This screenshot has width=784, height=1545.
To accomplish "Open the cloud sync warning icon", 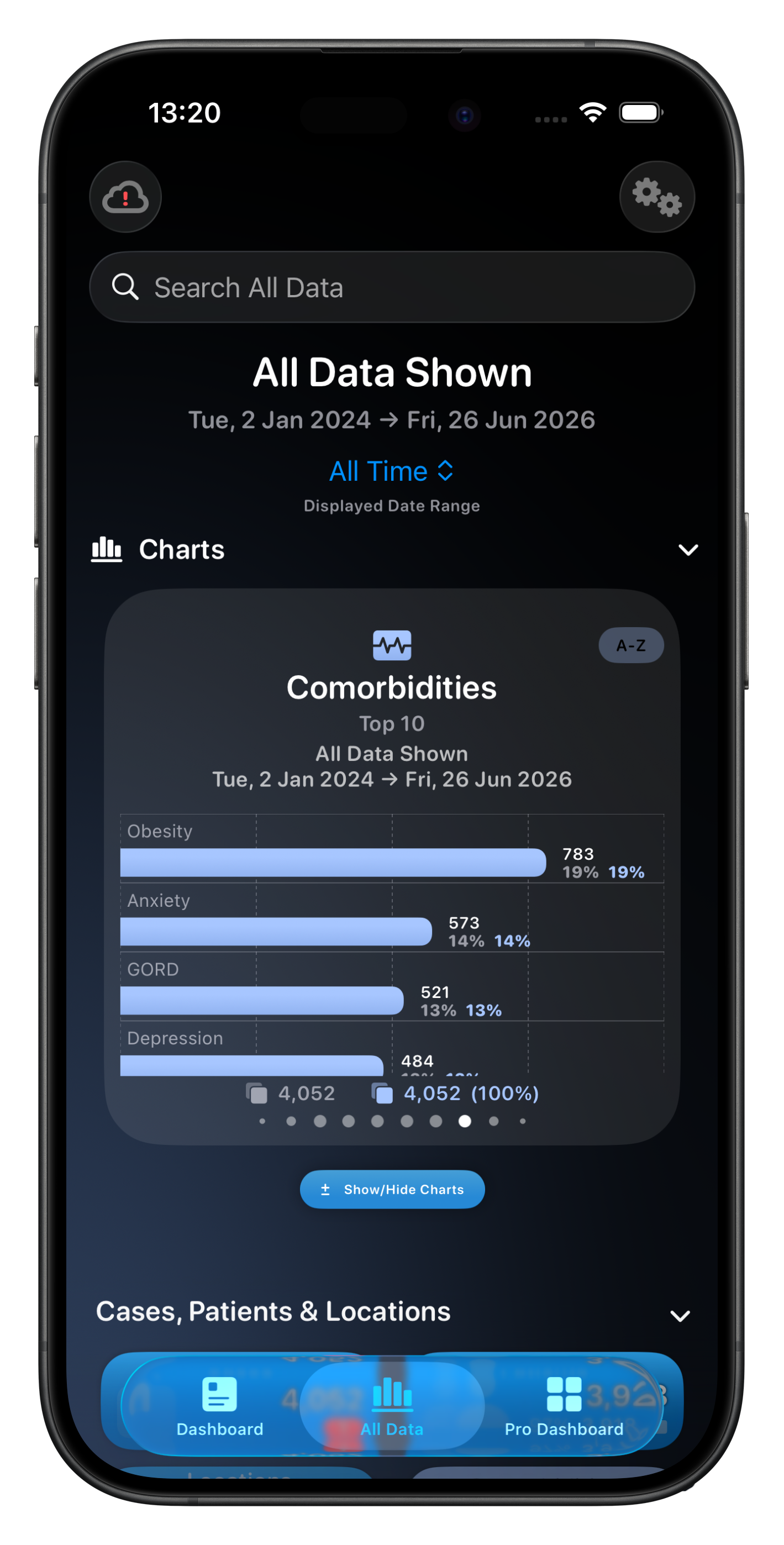I will point(125,197).
